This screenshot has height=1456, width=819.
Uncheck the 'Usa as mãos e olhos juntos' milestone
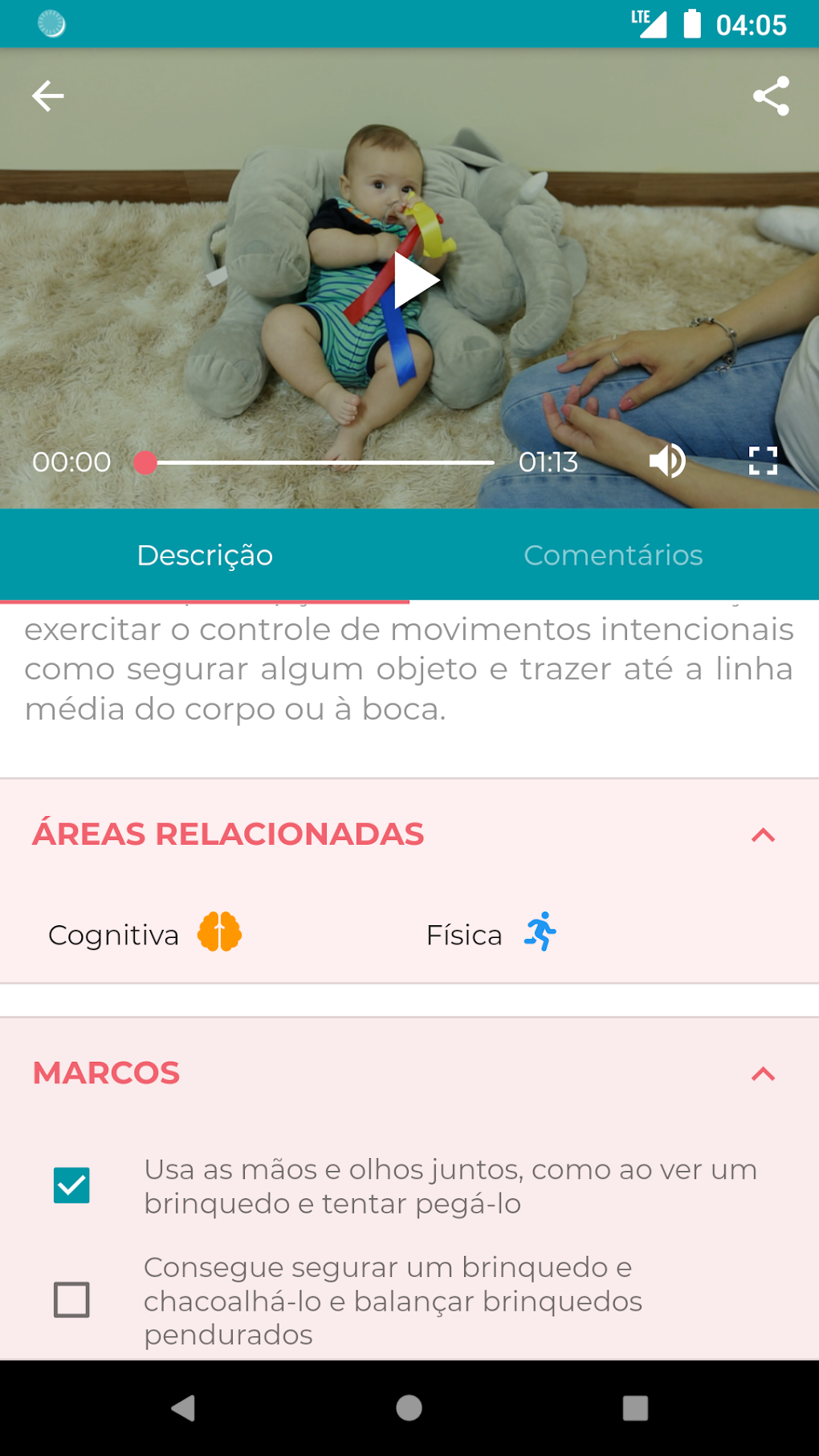[x=71, y=1185]
